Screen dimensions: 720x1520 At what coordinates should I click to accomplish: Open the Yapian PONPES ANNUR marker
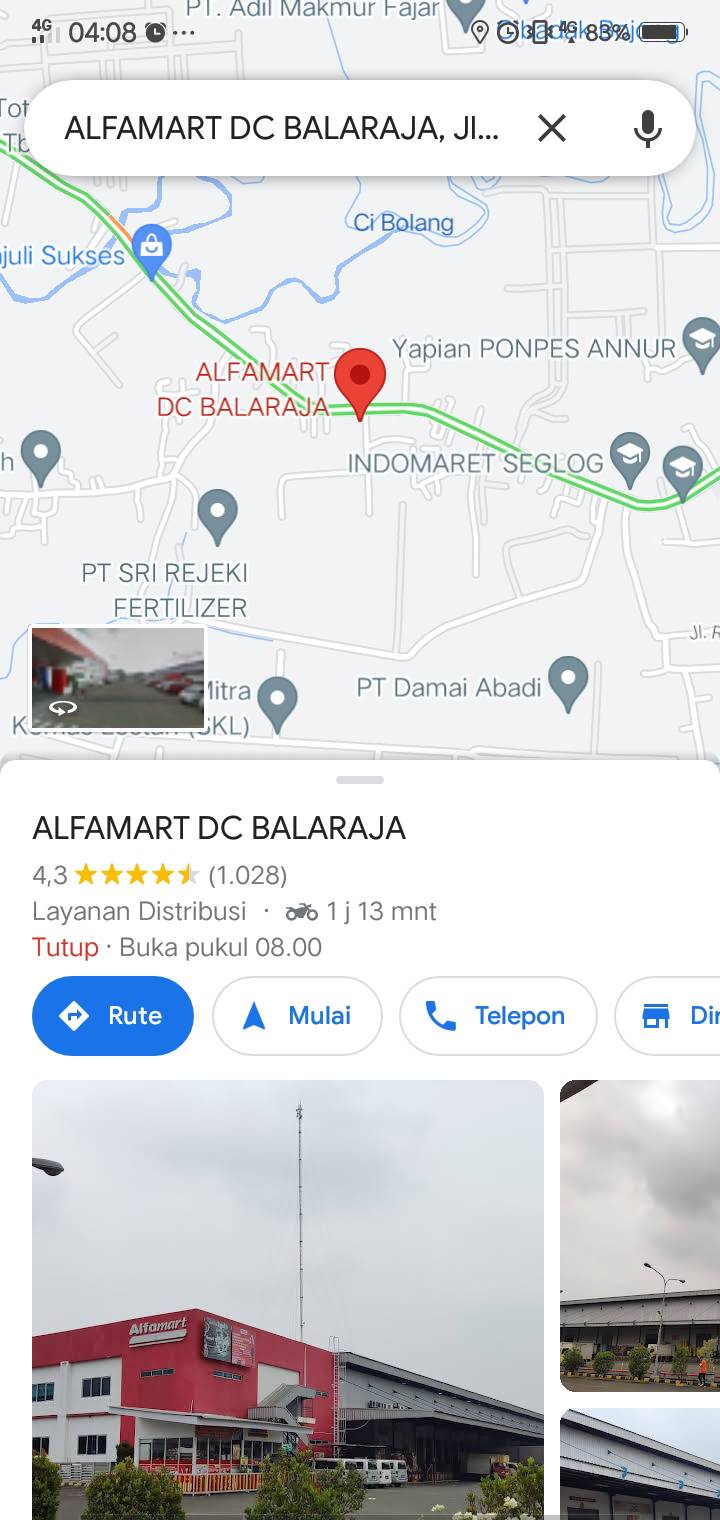tap(701, 344)
